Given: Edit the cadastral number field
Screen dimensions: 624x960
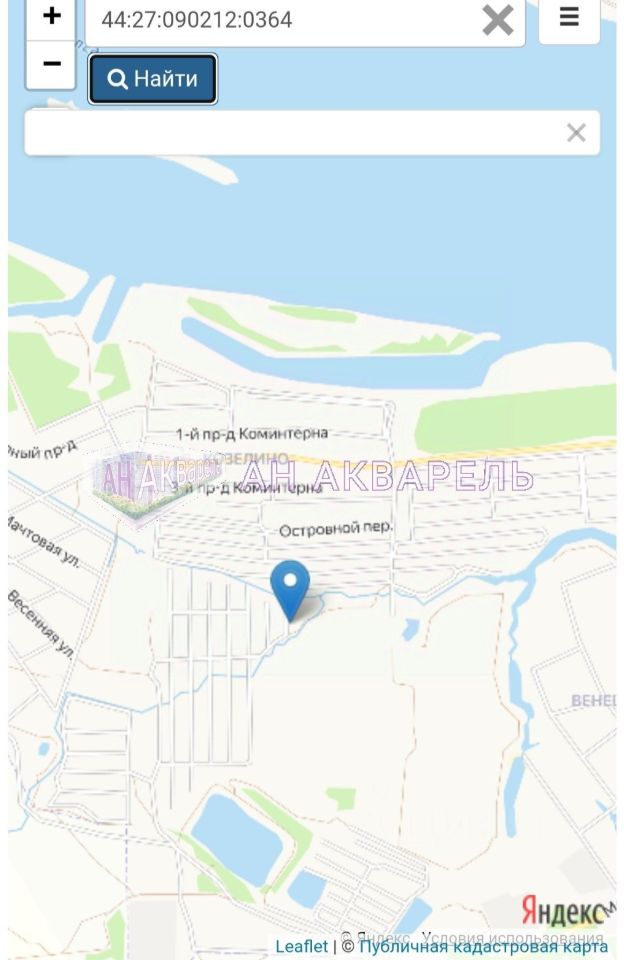Looking at the screenshot, I should [280, 19].
